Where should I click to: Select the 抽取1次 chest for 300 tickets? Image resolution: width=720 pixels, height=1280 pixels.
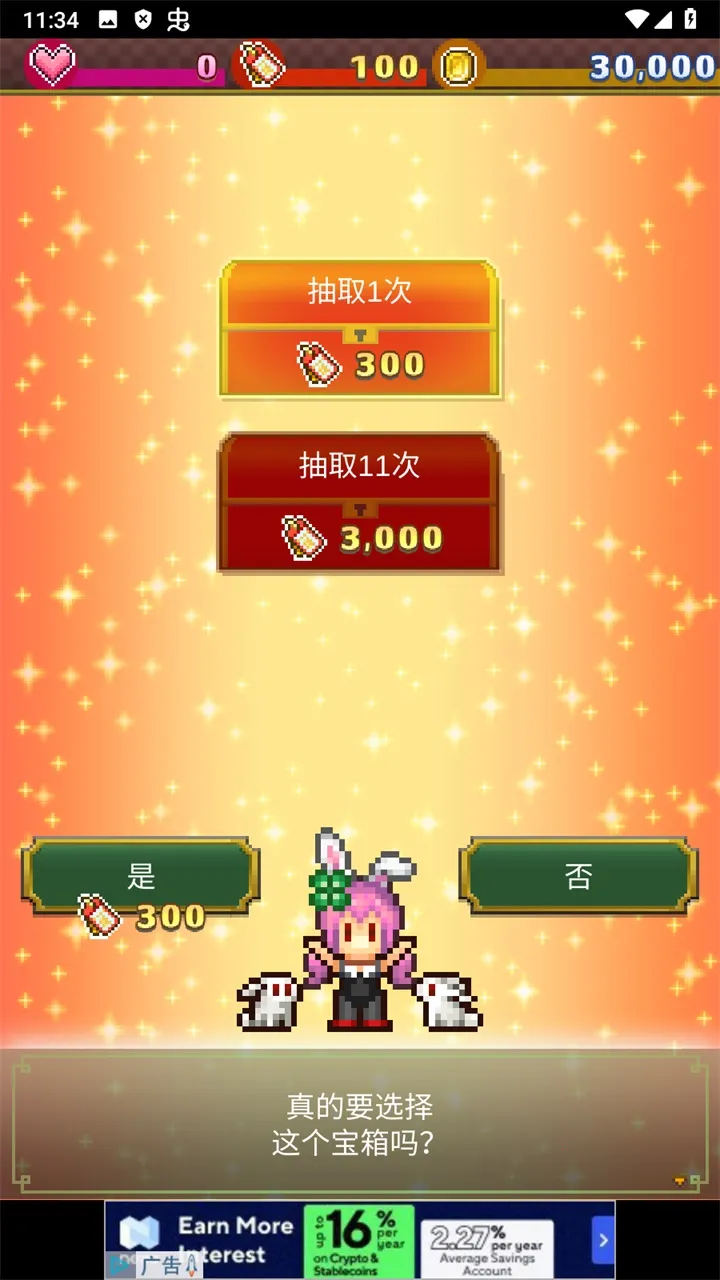coord(359,329)
